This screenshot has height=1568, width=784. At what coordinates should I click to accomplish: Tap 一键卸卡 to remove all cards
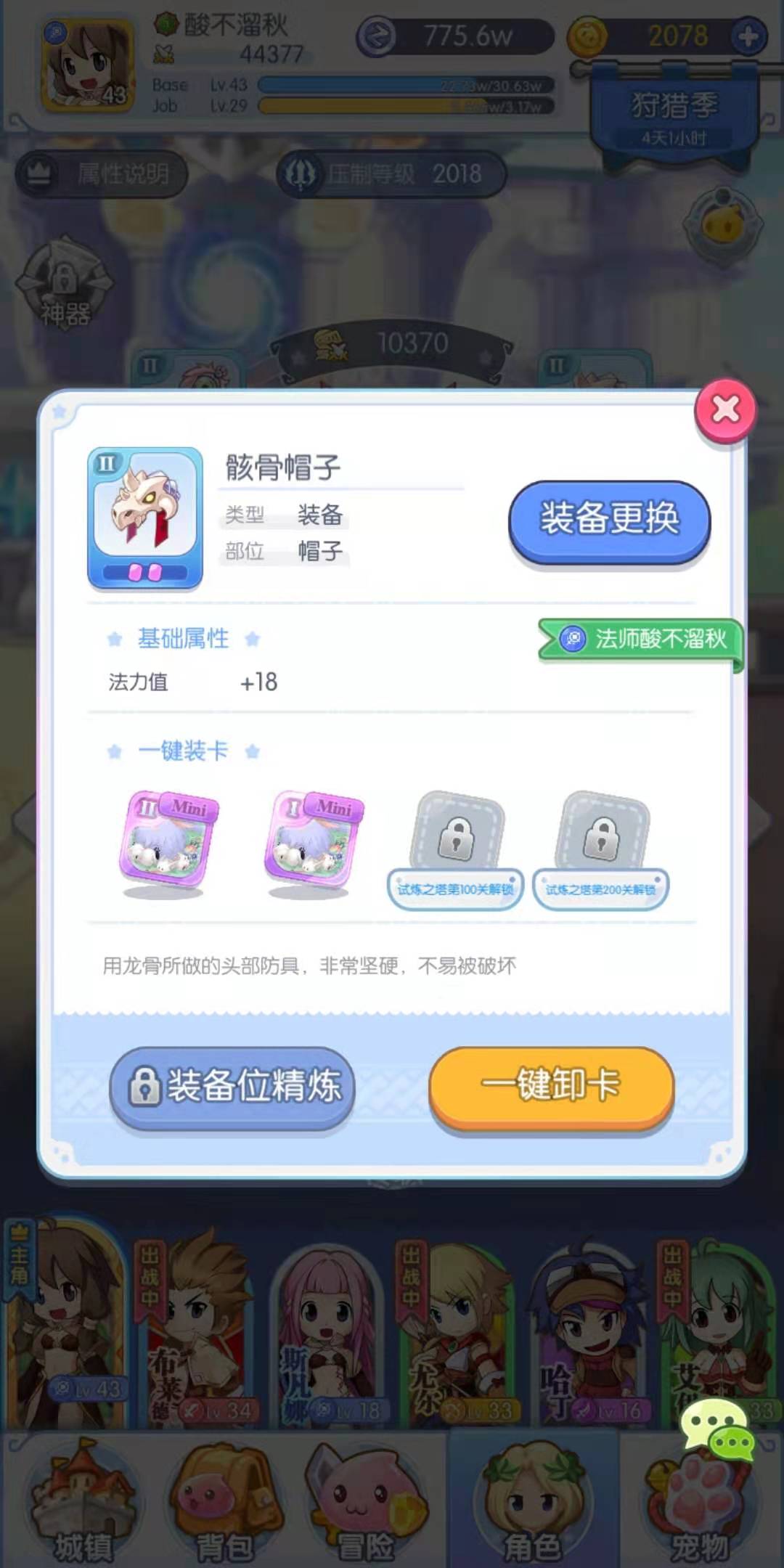tap(551, 1085)
